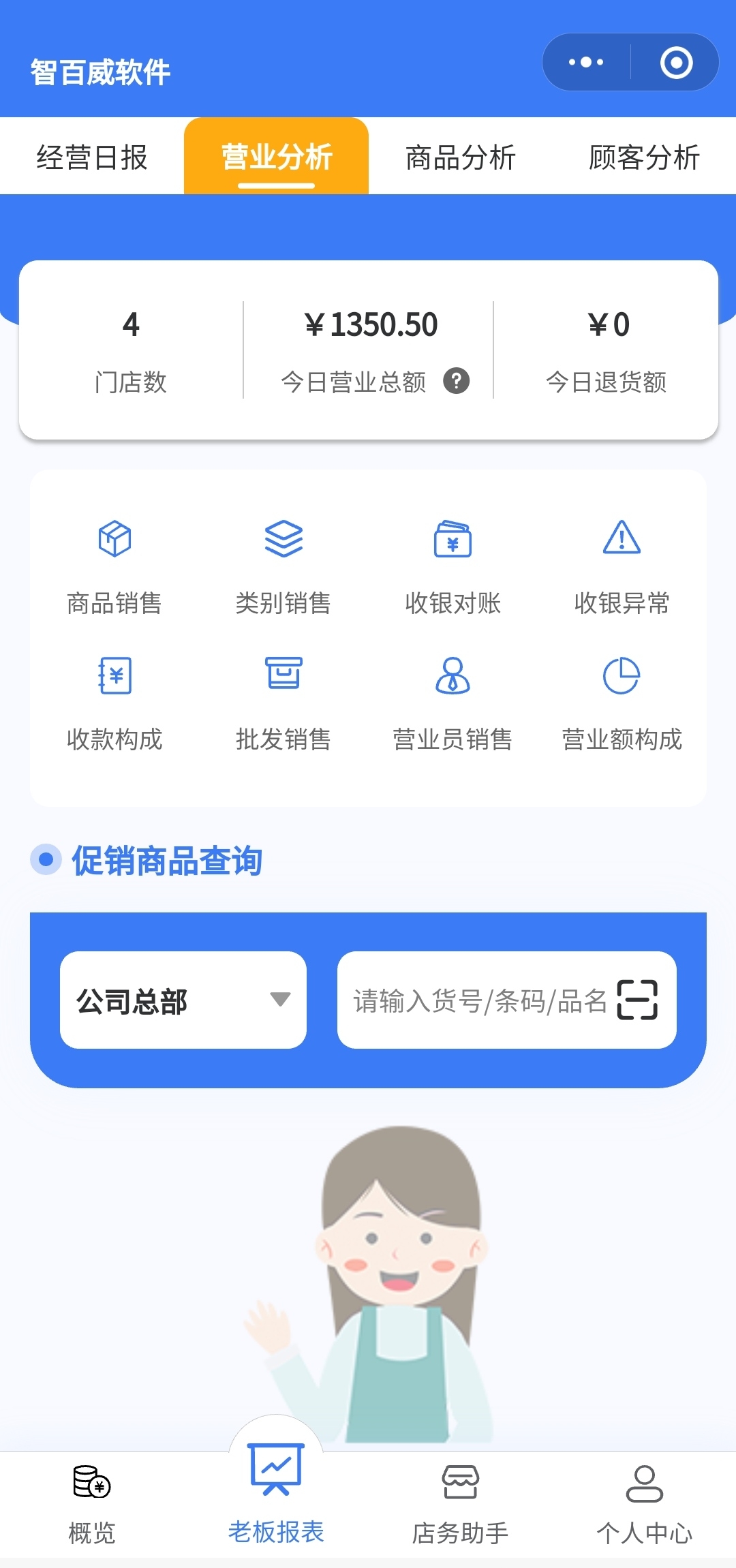Open 收银对账 report
This screenshot has height=1568, width=736.
pos(453,567)
